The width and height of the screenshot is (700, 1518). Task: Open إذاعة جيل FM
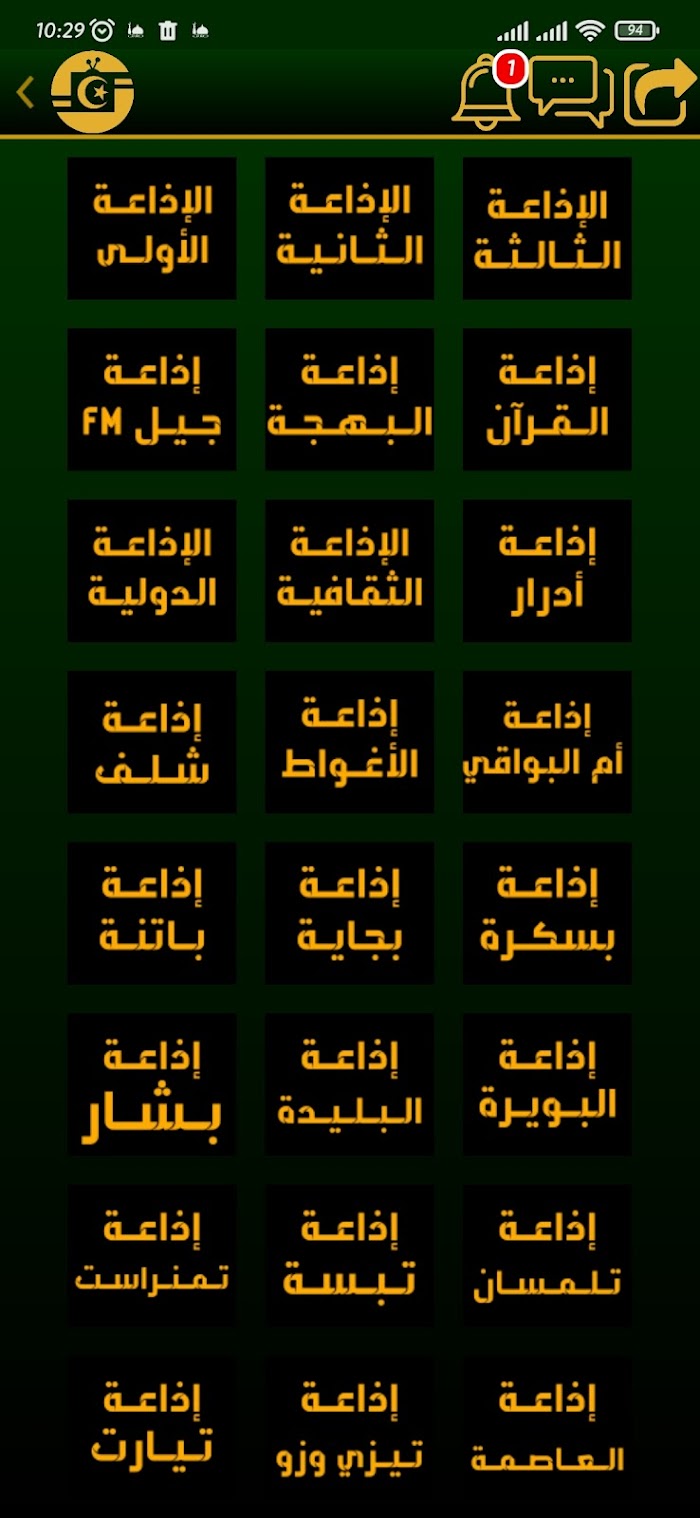[152, 399]
